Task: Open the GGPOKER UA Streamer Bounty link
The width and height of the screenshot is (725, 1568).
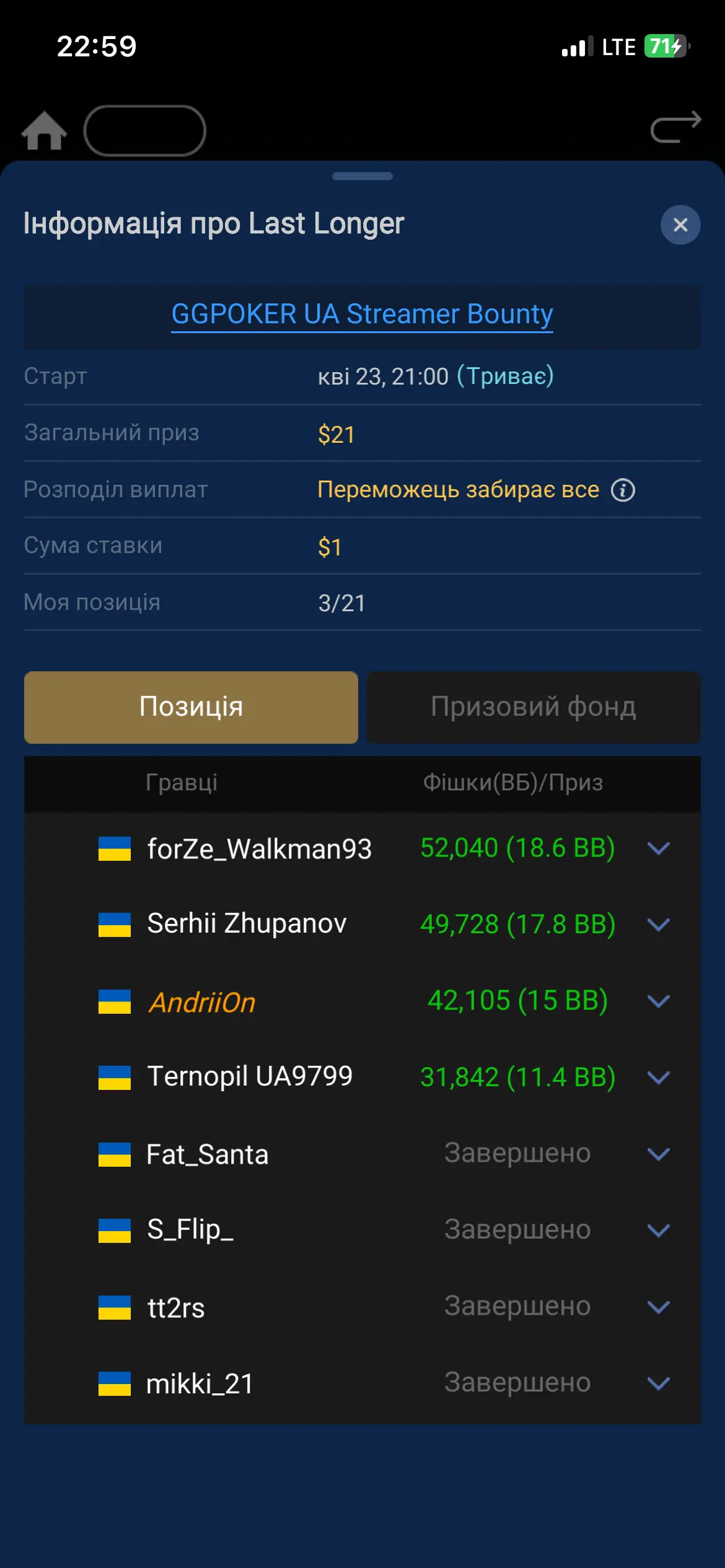Action: [362, 315]
